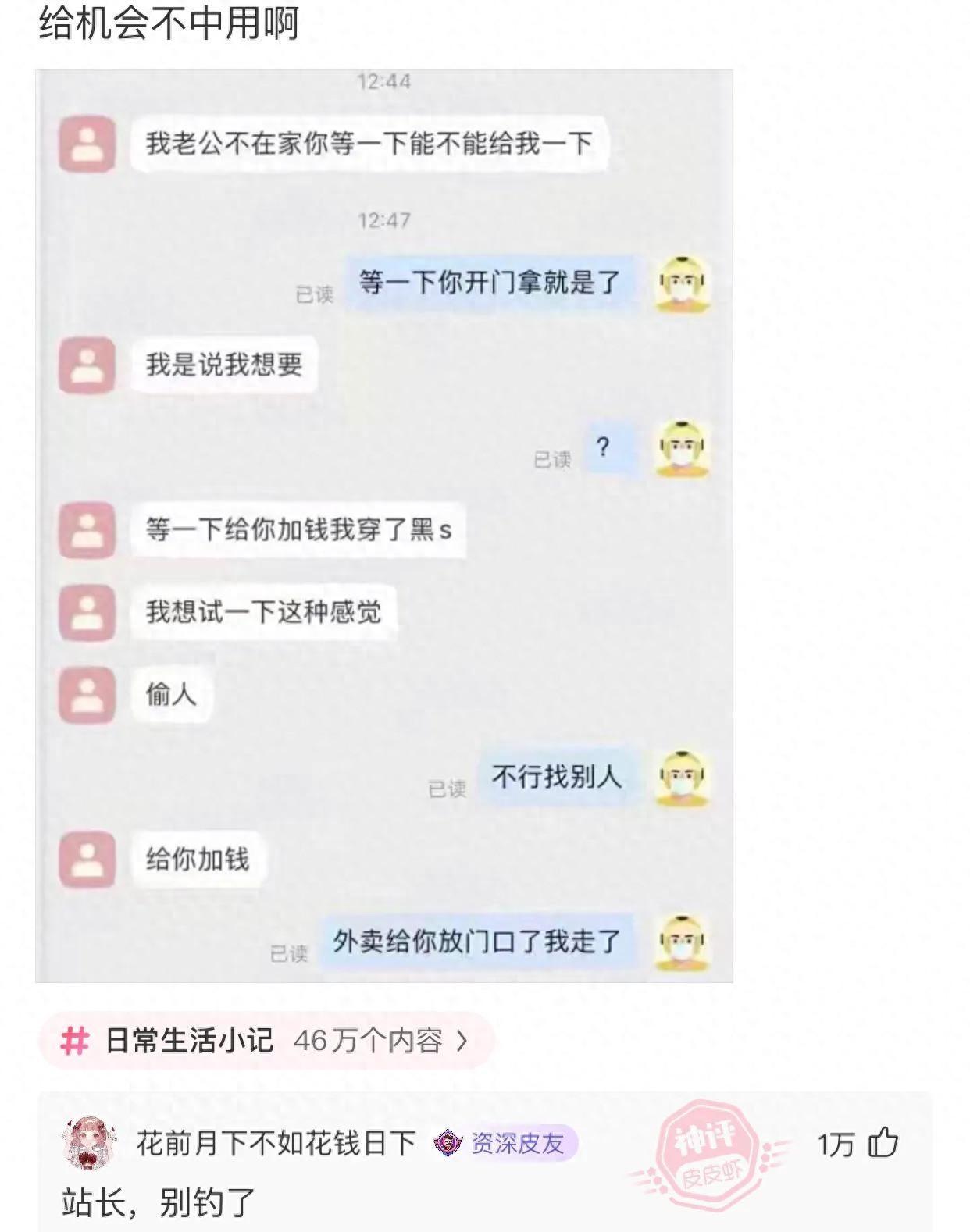970x1232 pixels.
Task: View the avatar profile of 花前月下不如花钱日下
Action: click(88, 1144)
